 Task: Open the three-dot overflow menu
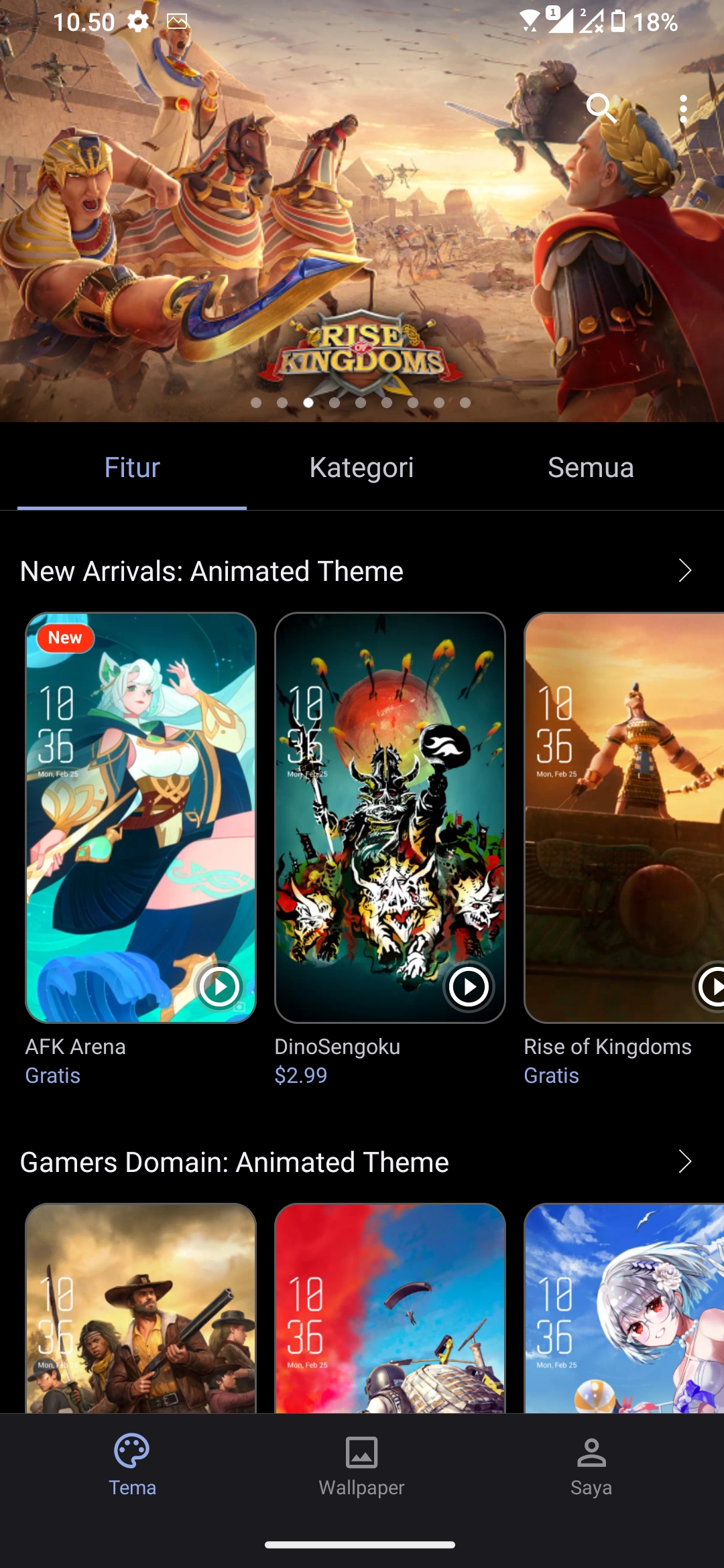click(682, 109)
